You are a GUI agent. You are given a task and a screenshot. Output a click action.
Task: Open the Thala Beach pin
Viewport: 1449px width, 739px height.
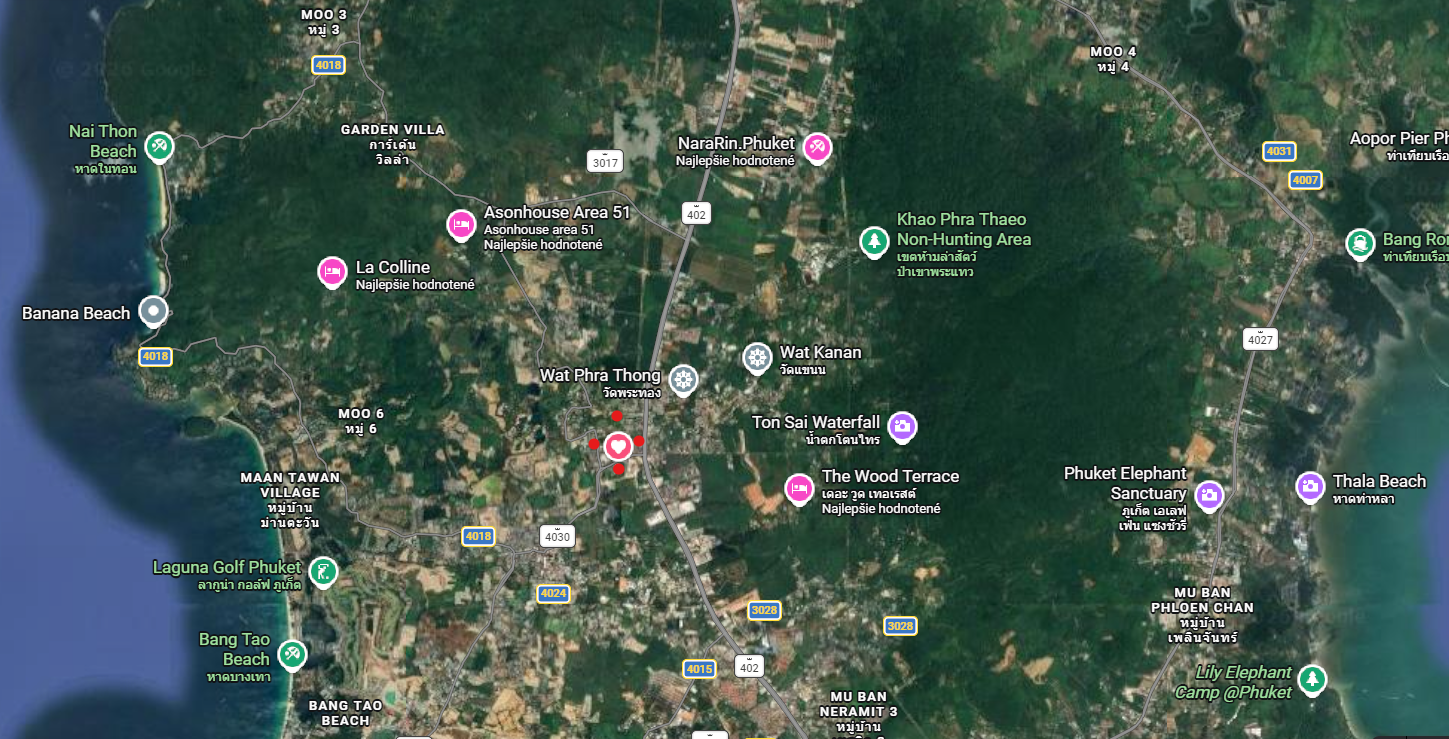pyautogui.click(x=1310, y=487)
